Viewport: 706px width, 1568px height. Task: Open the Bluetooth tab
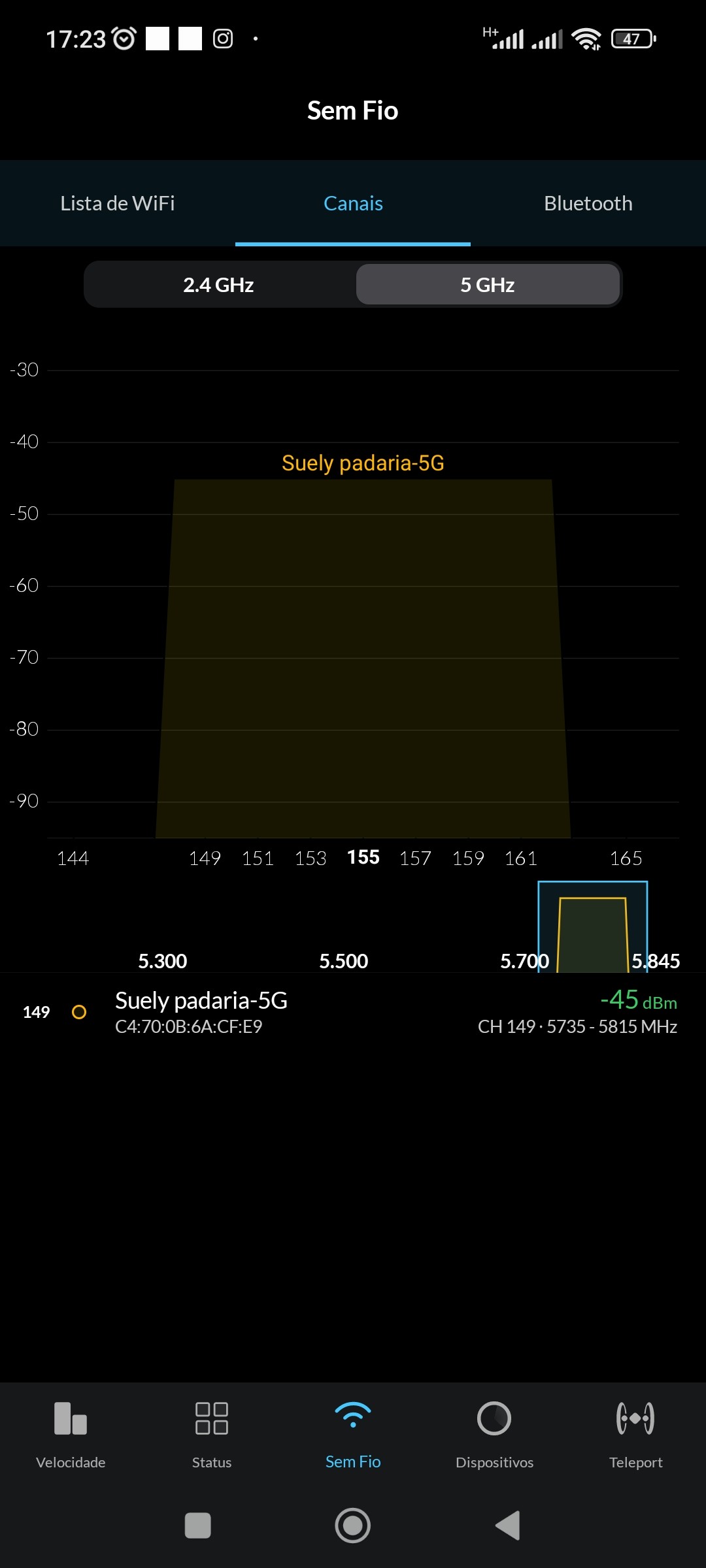pyautogui.click(x=588, y=203)
